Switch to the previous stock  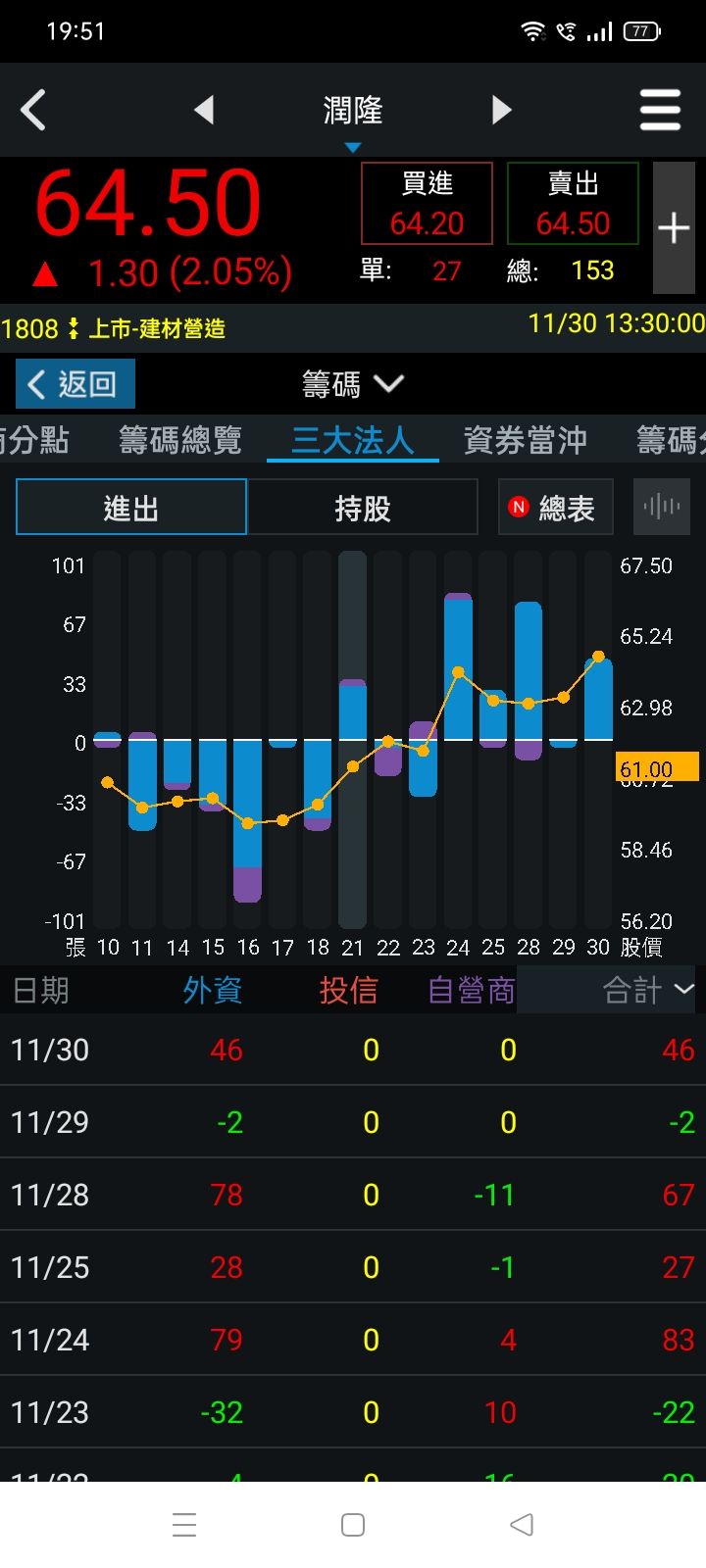point(204,110)
